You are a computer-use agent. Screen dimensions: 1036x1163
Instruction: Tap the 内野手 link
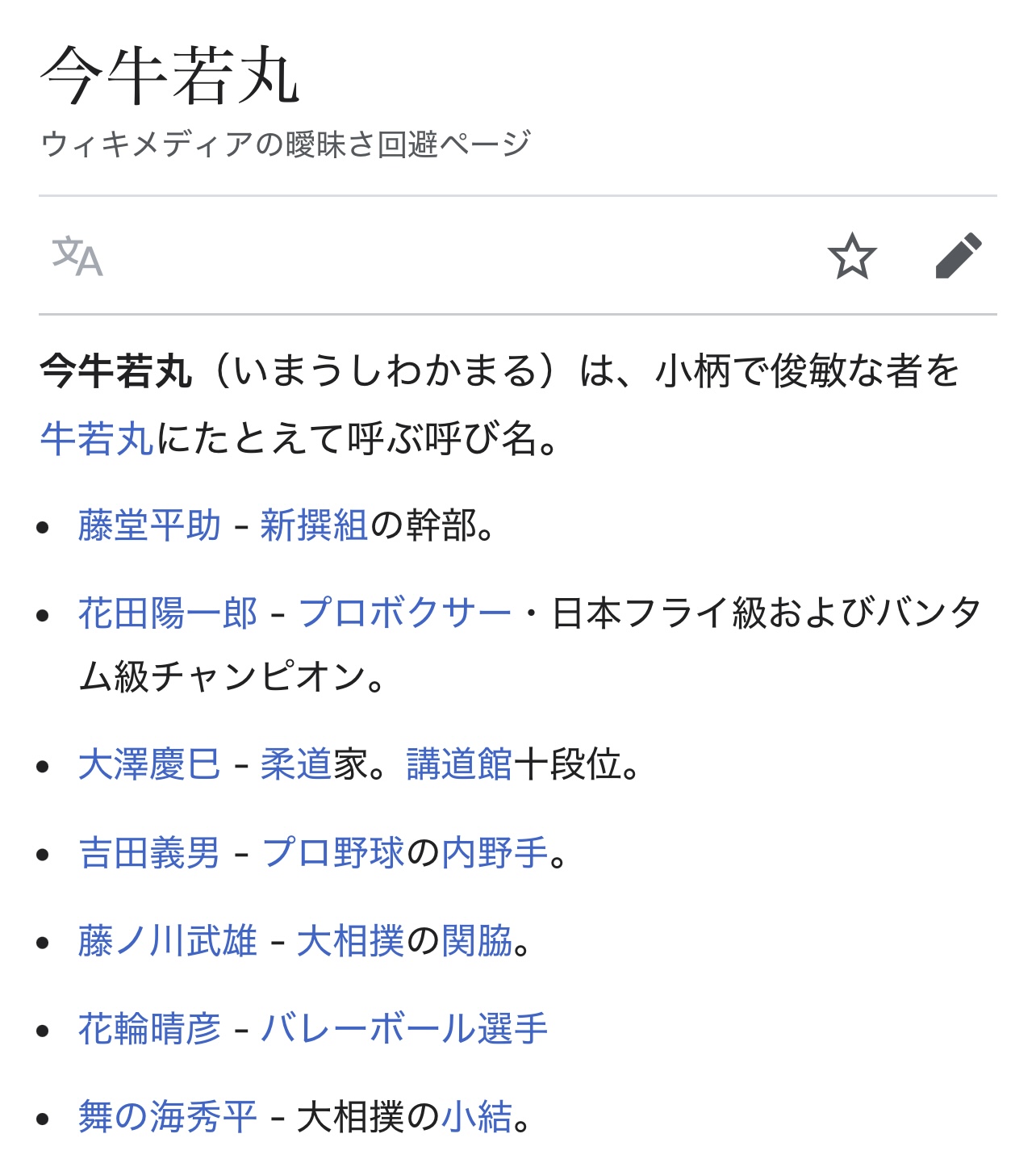(x=495, y=852)
